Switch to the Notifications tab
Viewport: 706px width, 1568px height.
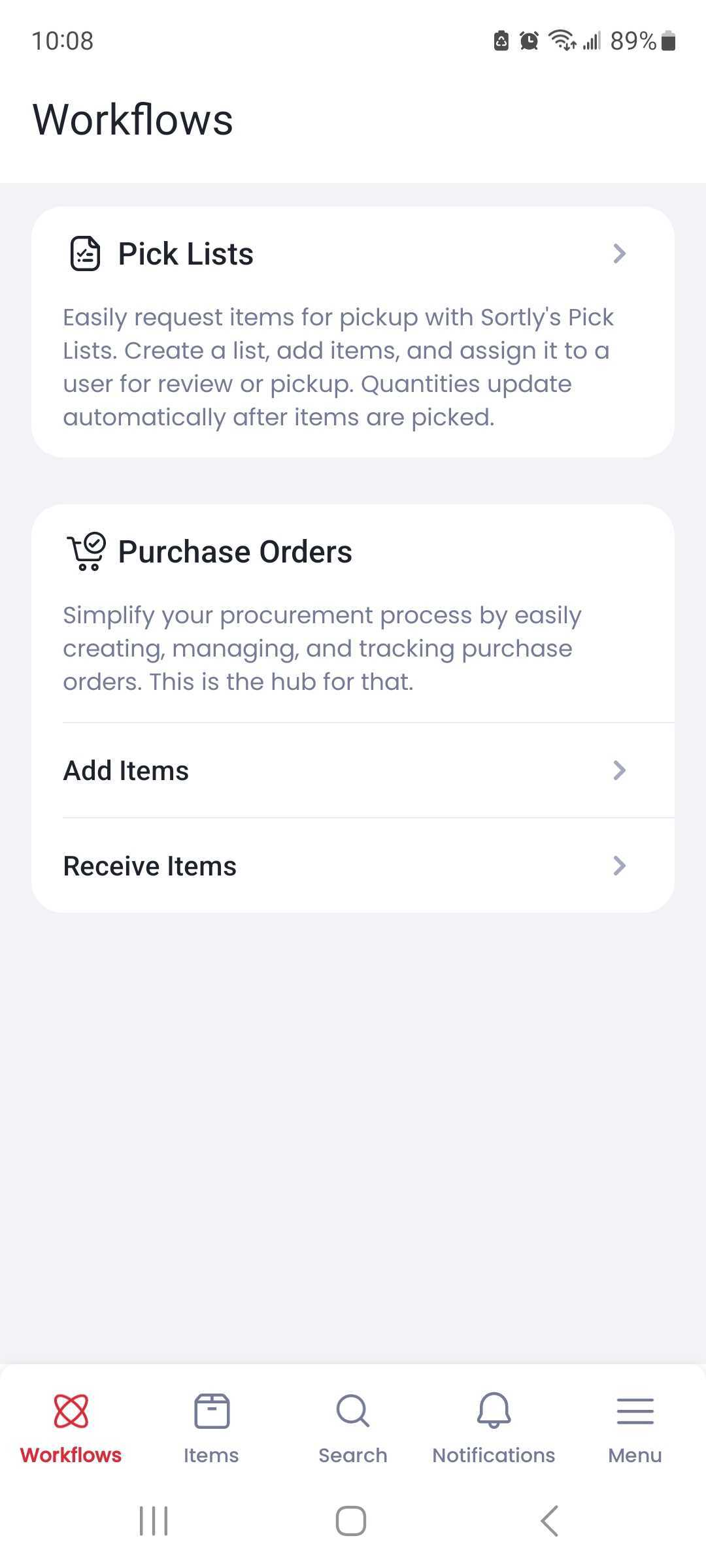click(x=494, y=1431)
